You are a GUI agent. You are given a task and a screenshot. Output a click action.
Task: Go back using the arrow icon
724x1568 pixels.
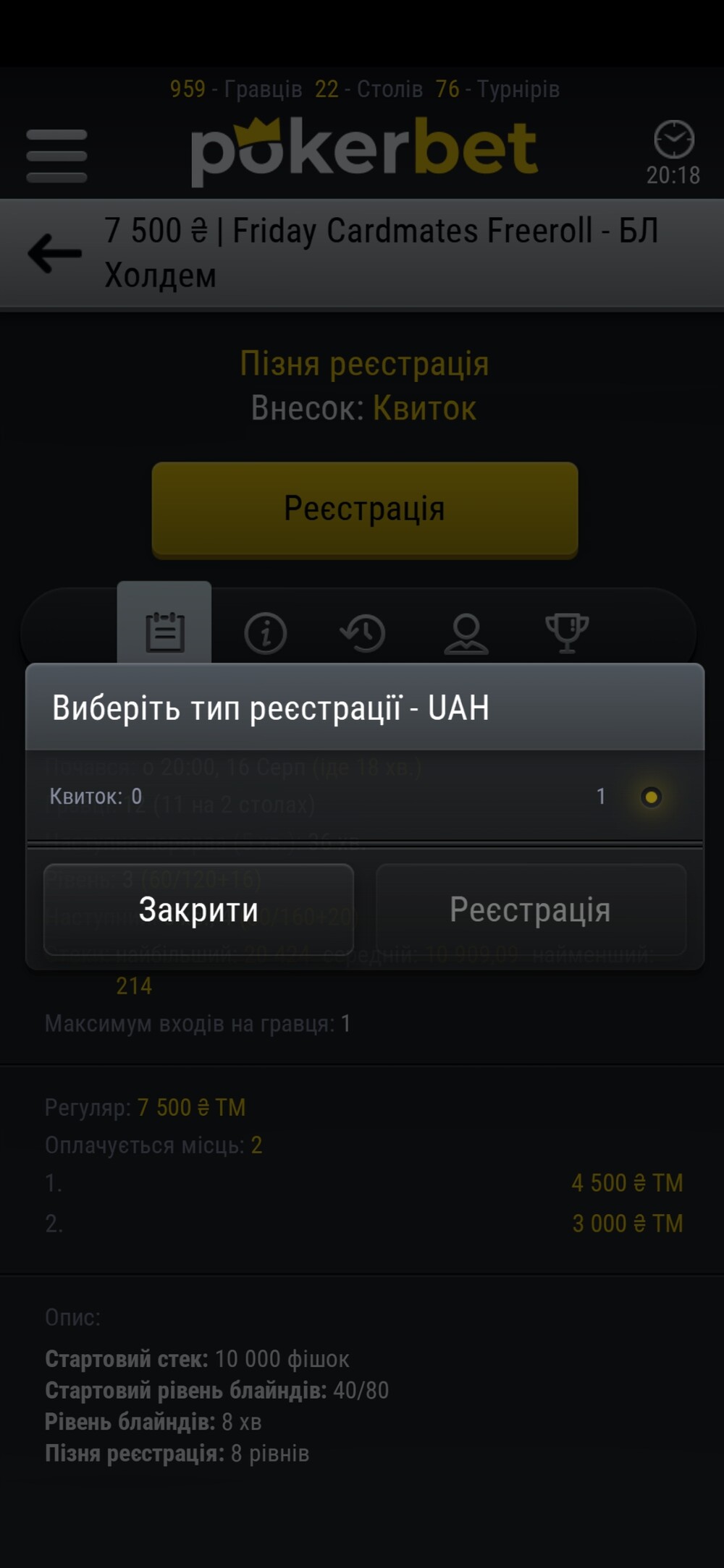pyautogui.click(x=54, y=253)
